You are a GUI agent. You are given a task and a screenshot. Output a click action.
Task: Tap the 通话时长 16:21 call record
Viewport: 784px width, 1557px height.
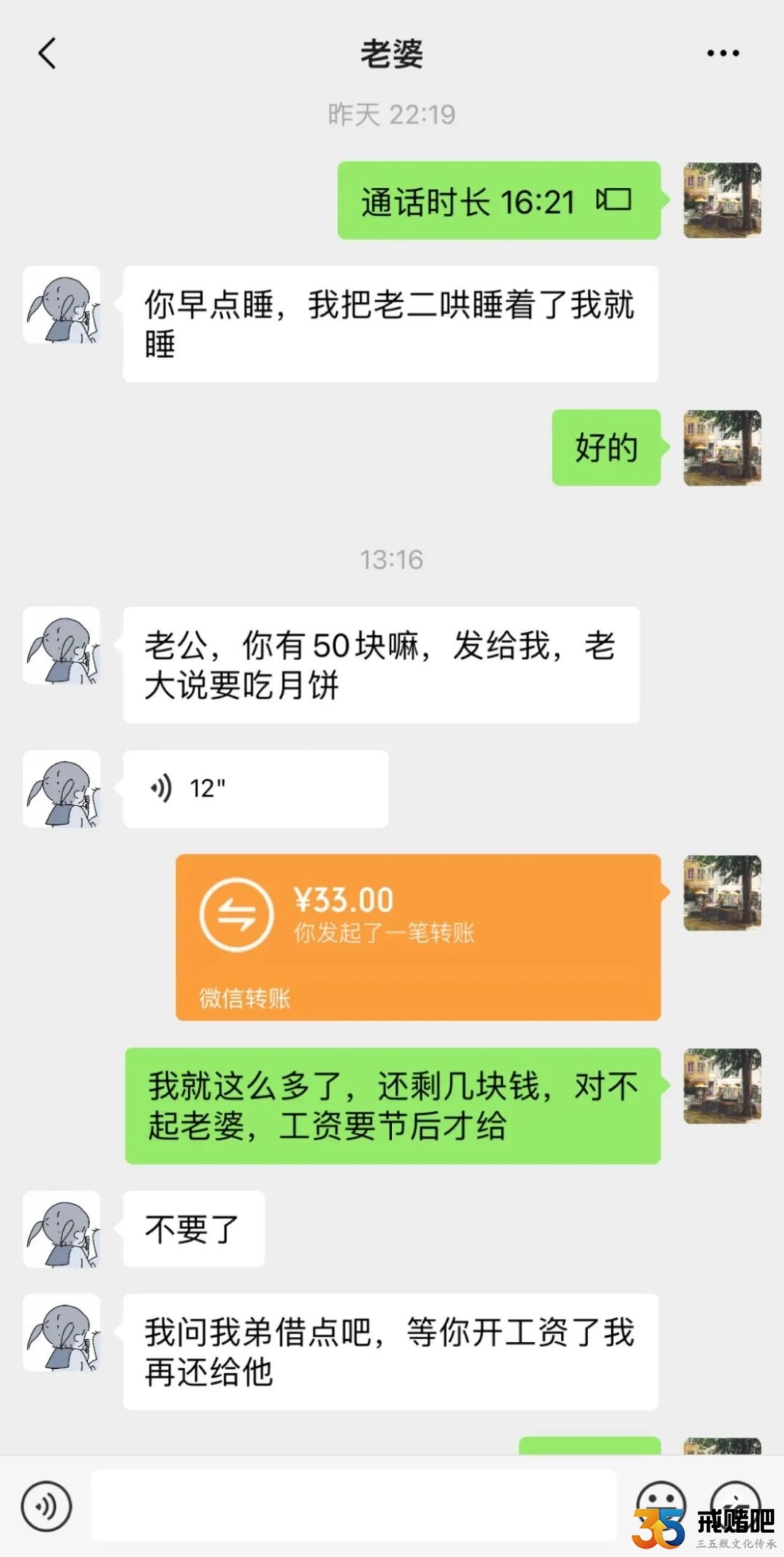click(499, 201)
